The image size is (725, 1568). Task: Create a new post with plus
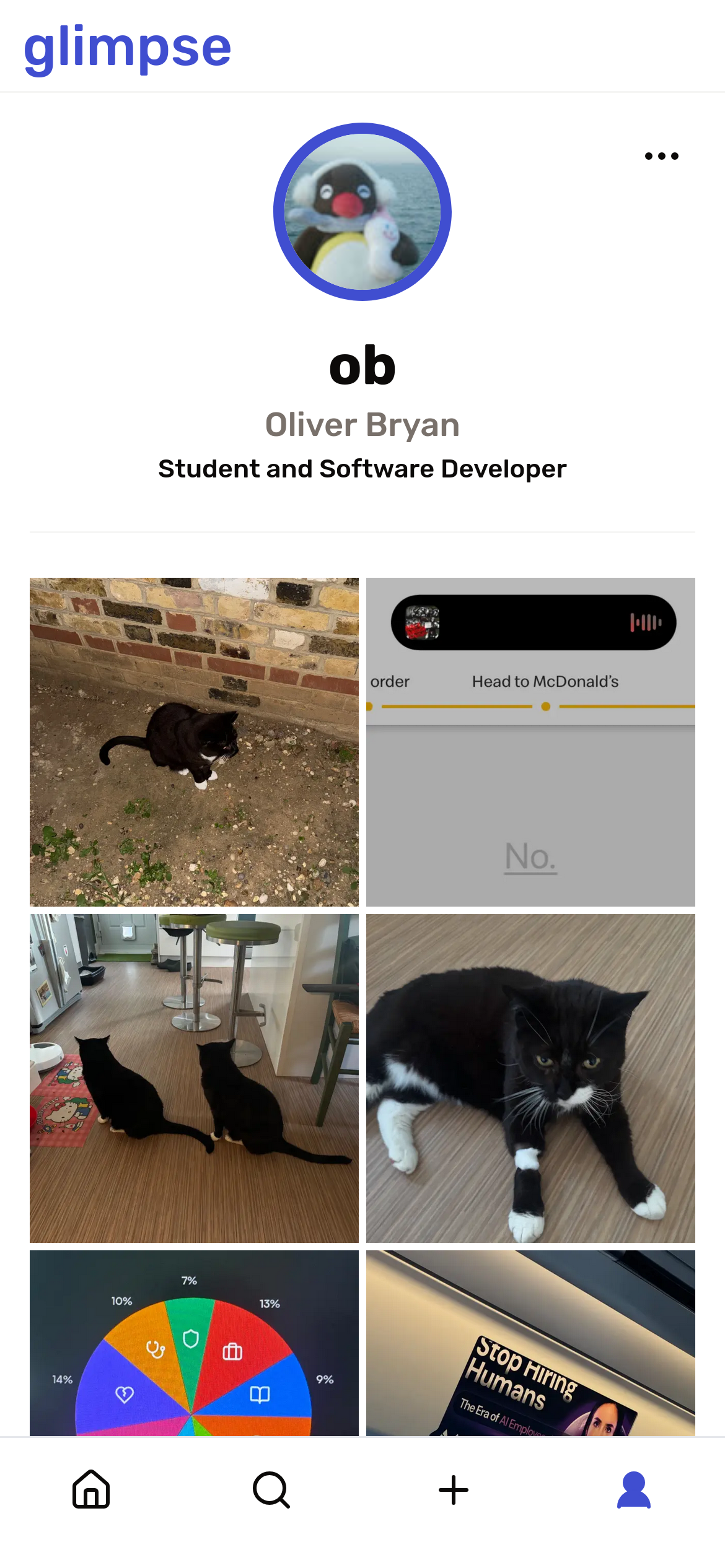click(x=453, y=1489)
